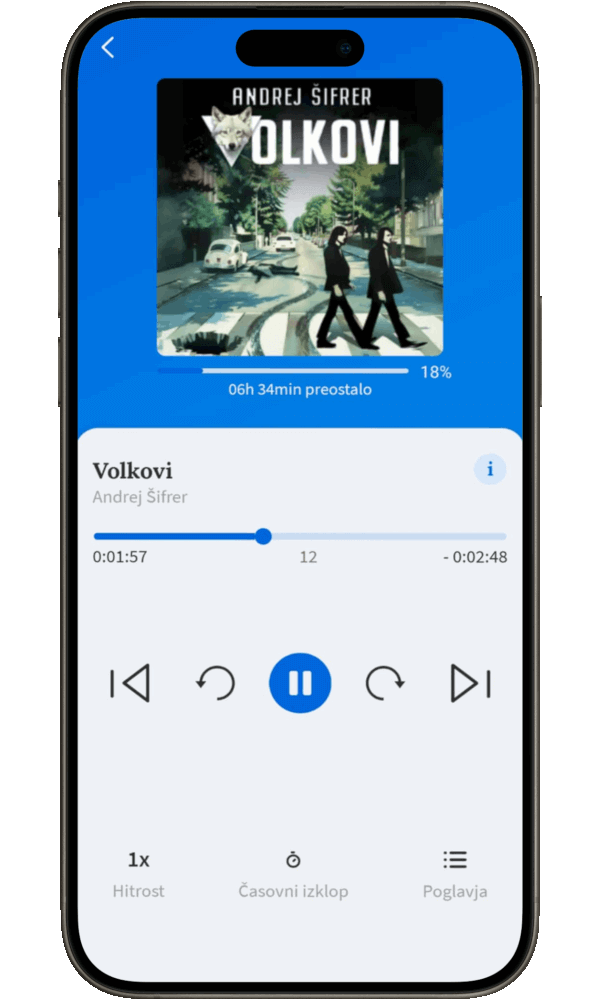Change the playback speed via Hitrost

(x=138, y=873)
